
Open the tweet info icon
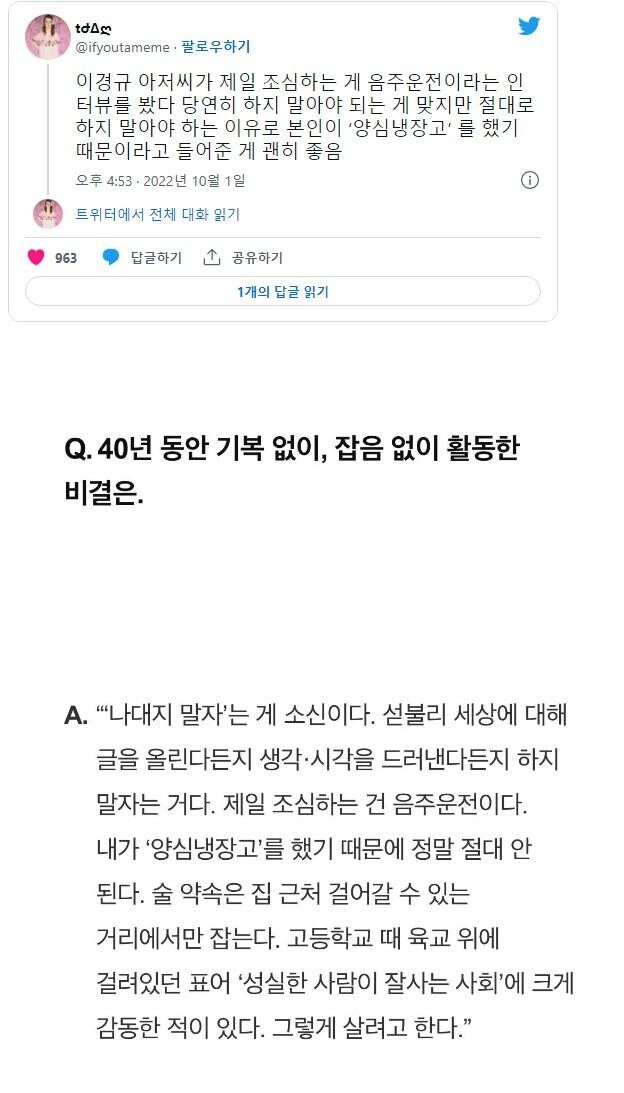coord(530,181)
